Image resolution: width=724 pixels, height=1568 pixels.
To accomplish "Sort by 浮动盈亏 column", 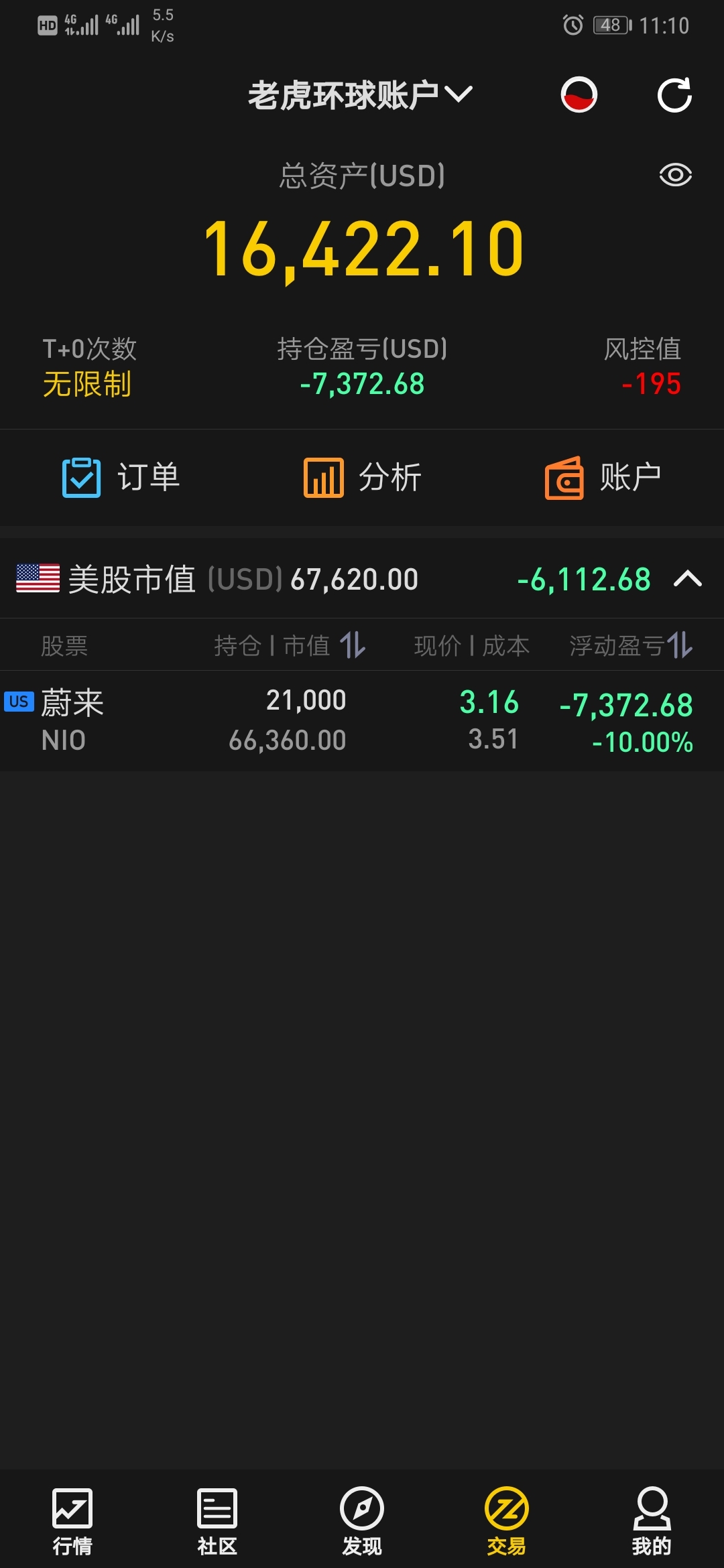I will [x=631, y=645].
